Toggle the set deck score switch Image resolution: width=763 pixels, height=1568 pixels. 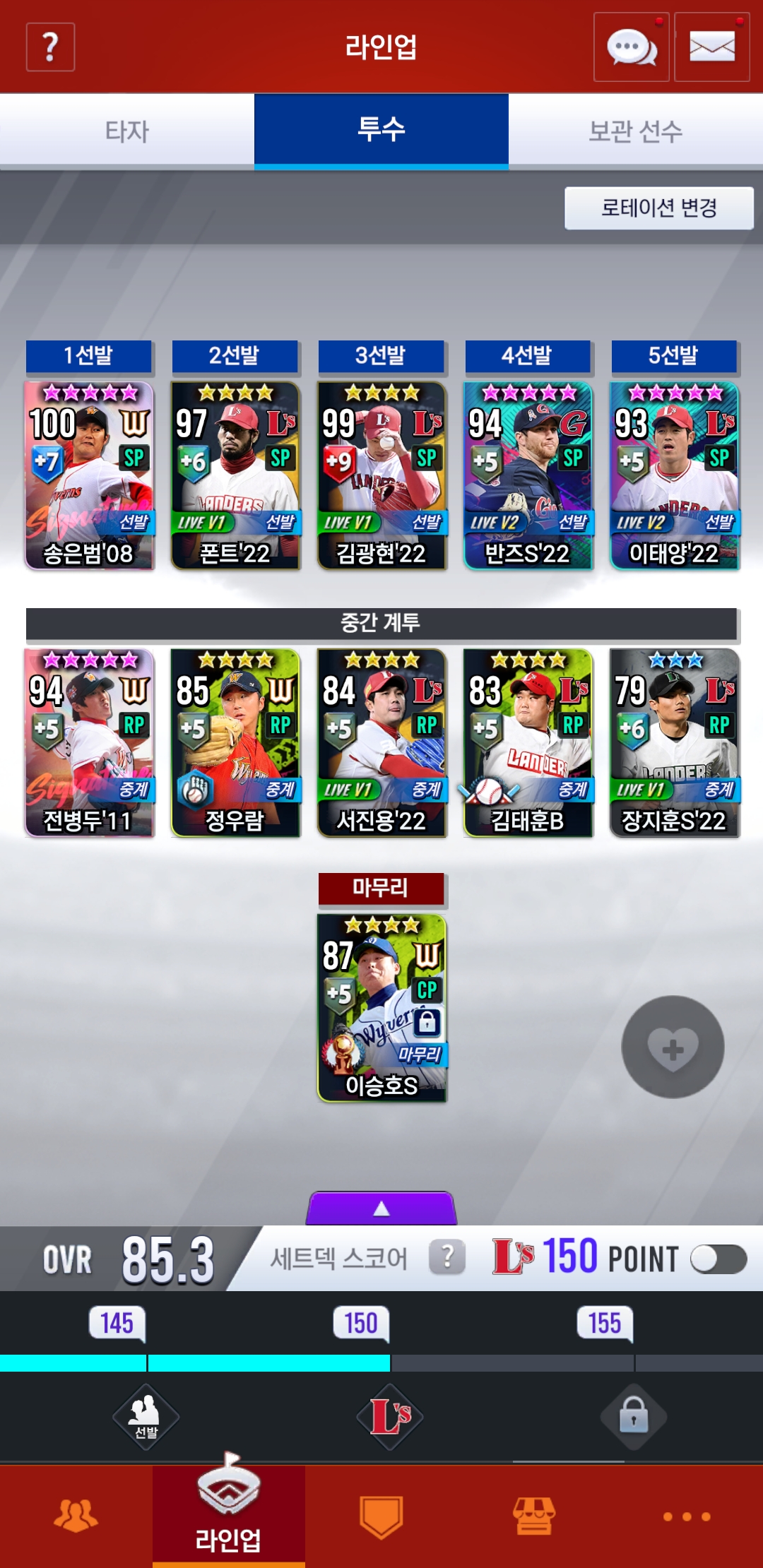pos(718,1259)
